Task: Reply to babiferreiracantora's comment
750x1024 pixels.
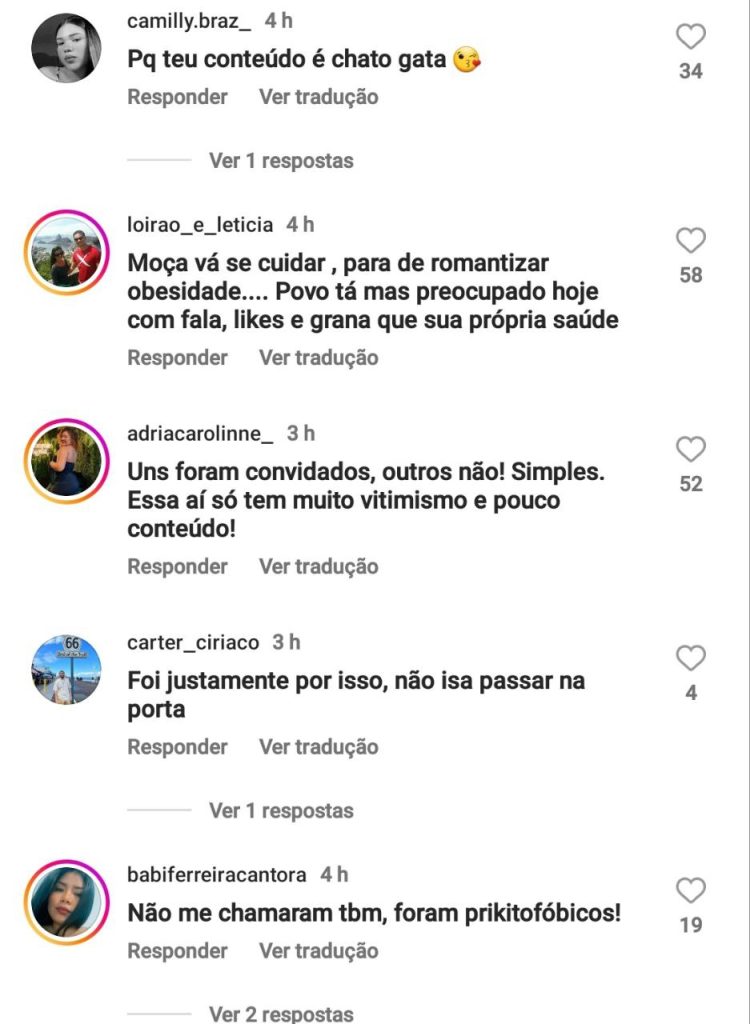Action: click(x=177, y=951)
